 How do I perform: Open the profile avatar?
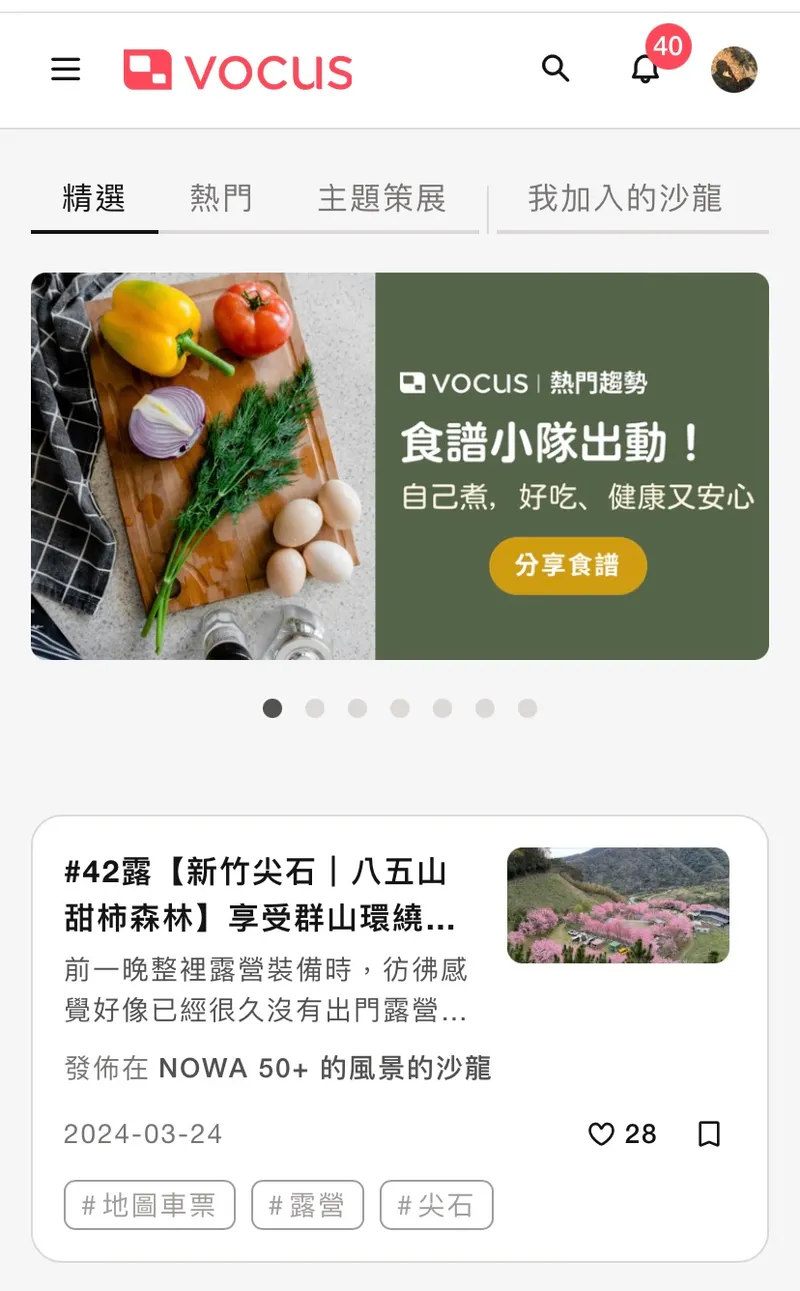(734, 69)
